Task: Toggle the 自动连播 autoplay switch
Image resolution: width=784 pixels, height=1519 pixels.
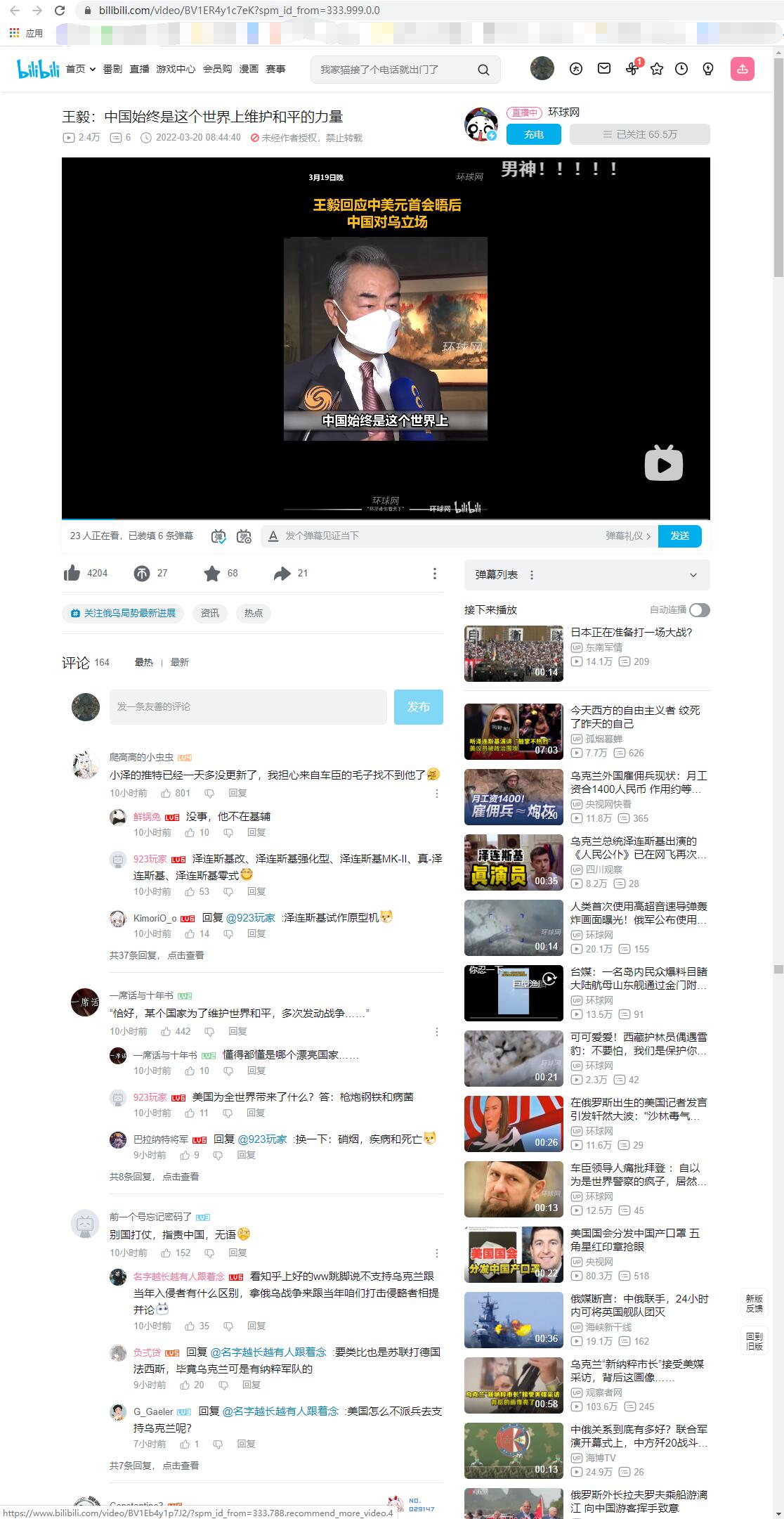Action: tap(699, 610)
